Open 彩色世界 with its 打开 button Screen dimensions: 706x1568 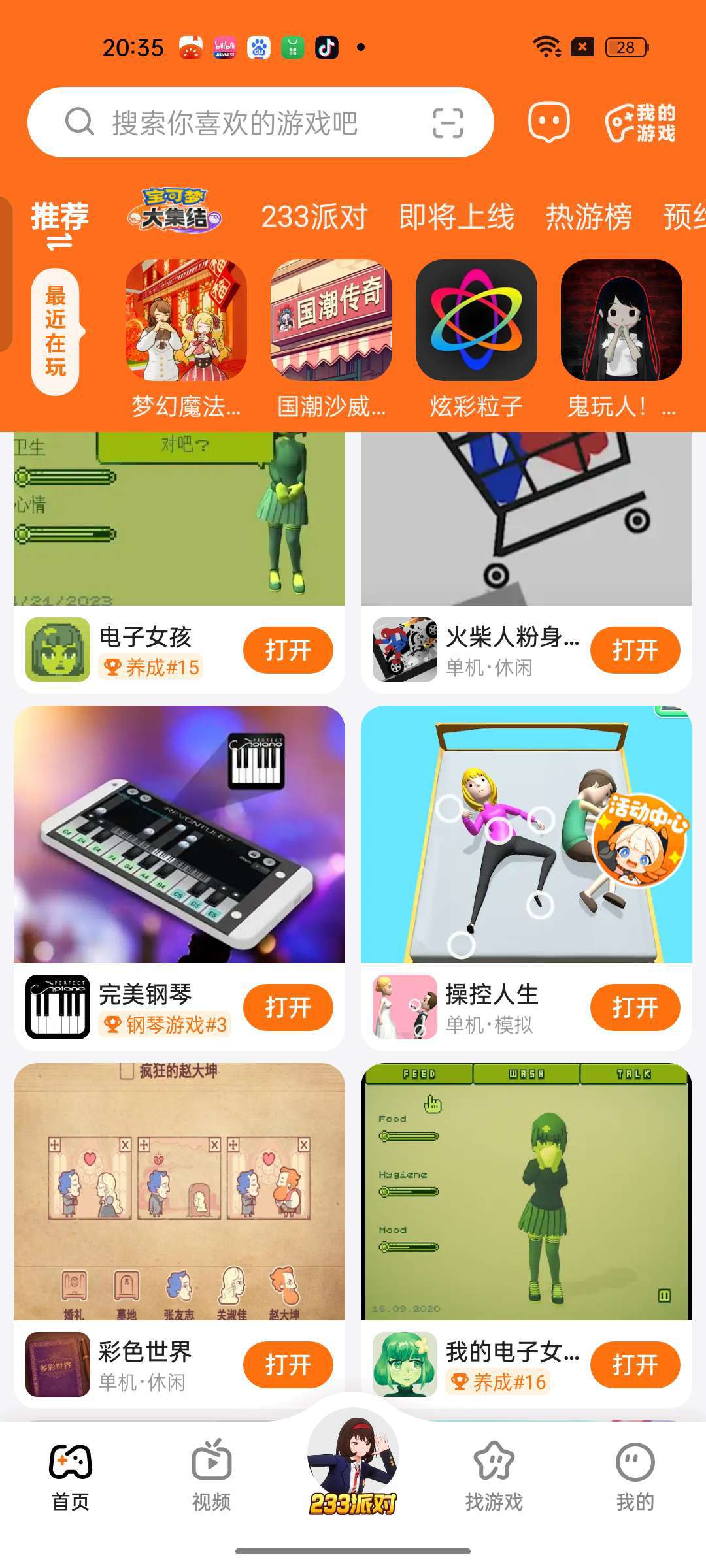point(288,1365)
